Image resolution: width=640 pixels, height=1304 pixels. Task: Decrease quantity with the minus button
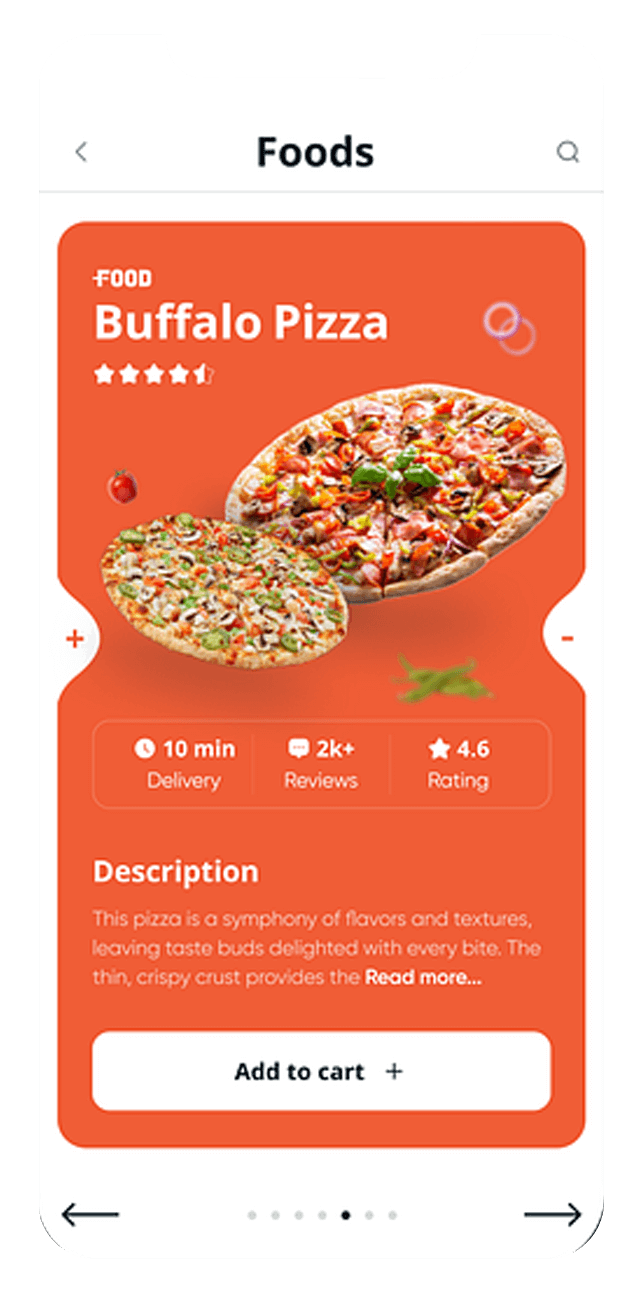pos(567,638)
